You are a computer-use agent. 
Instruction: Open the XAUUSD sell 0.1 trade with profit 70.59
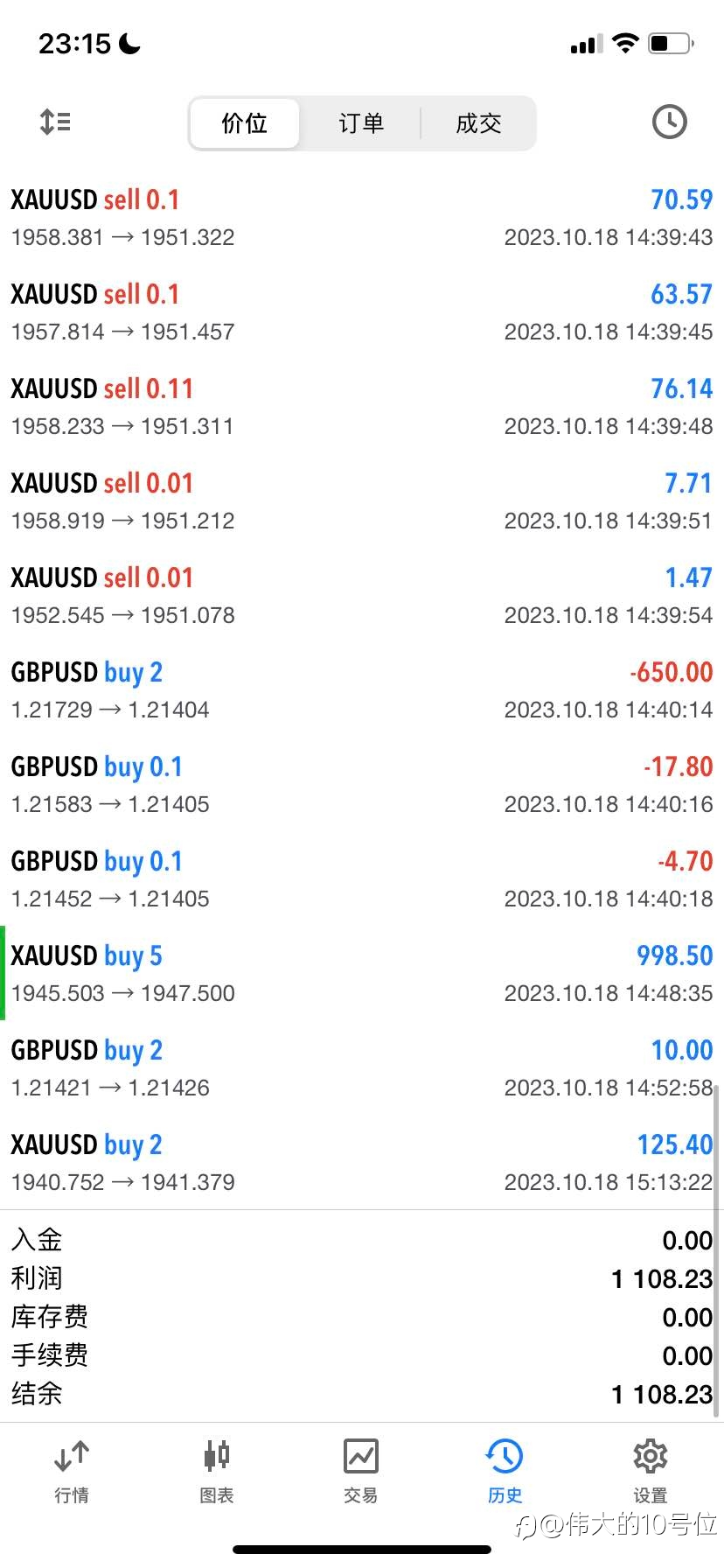click(x=362, y=217)
